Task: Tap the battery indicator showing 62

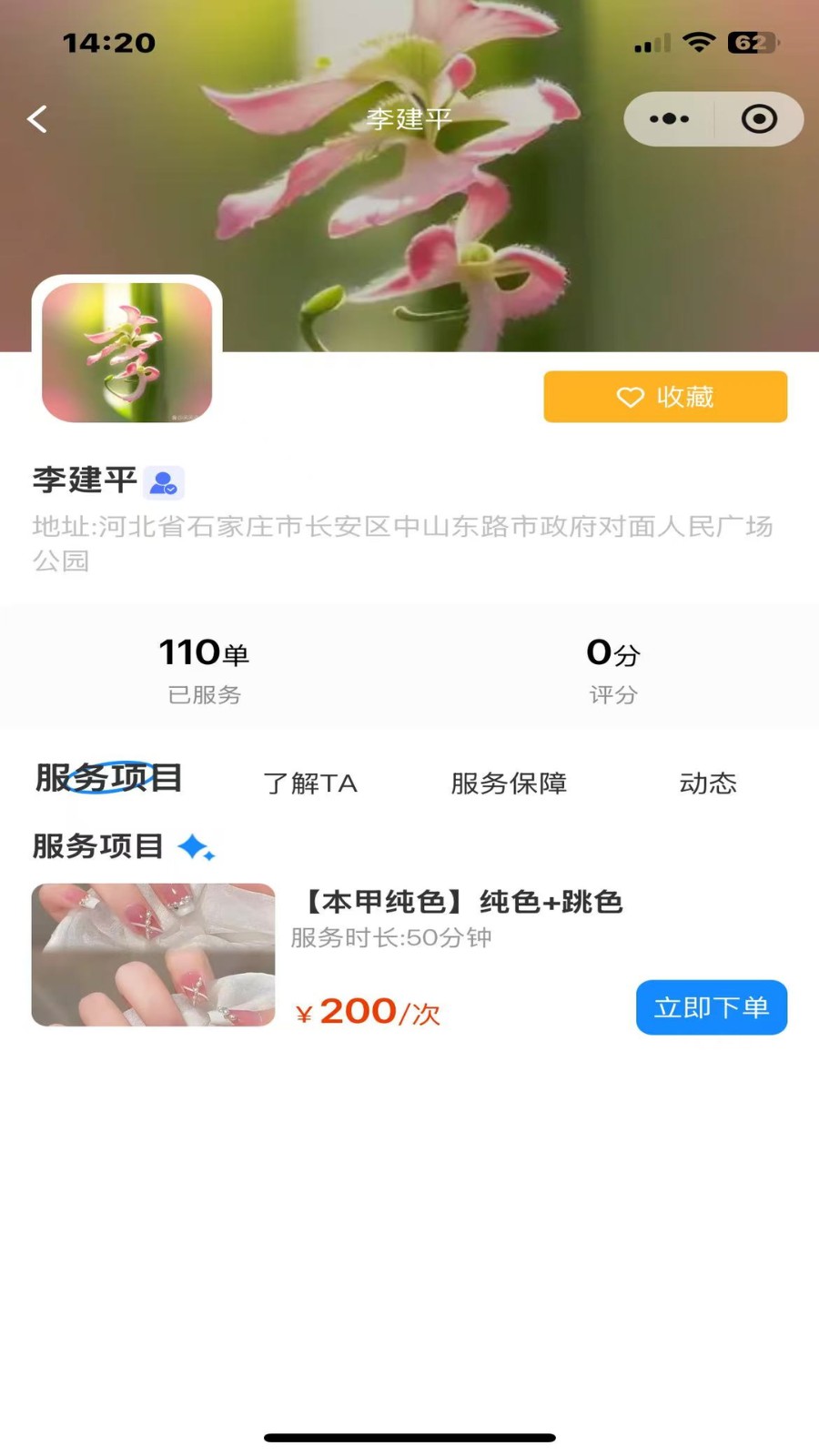Action: pyautogui.click(x=750, y=40)
